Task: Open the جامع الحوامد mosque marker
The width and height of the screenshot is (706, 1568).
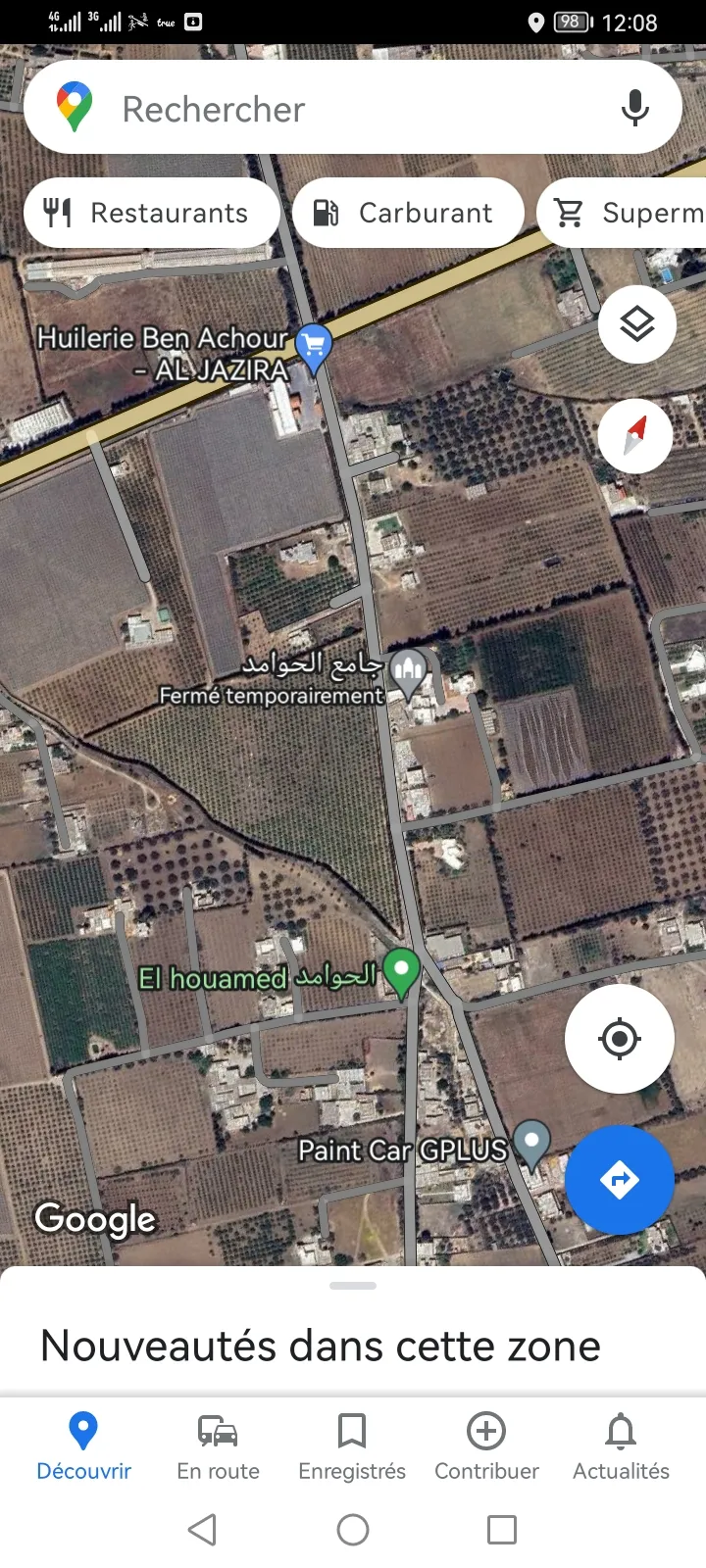Action: [408, 672]
